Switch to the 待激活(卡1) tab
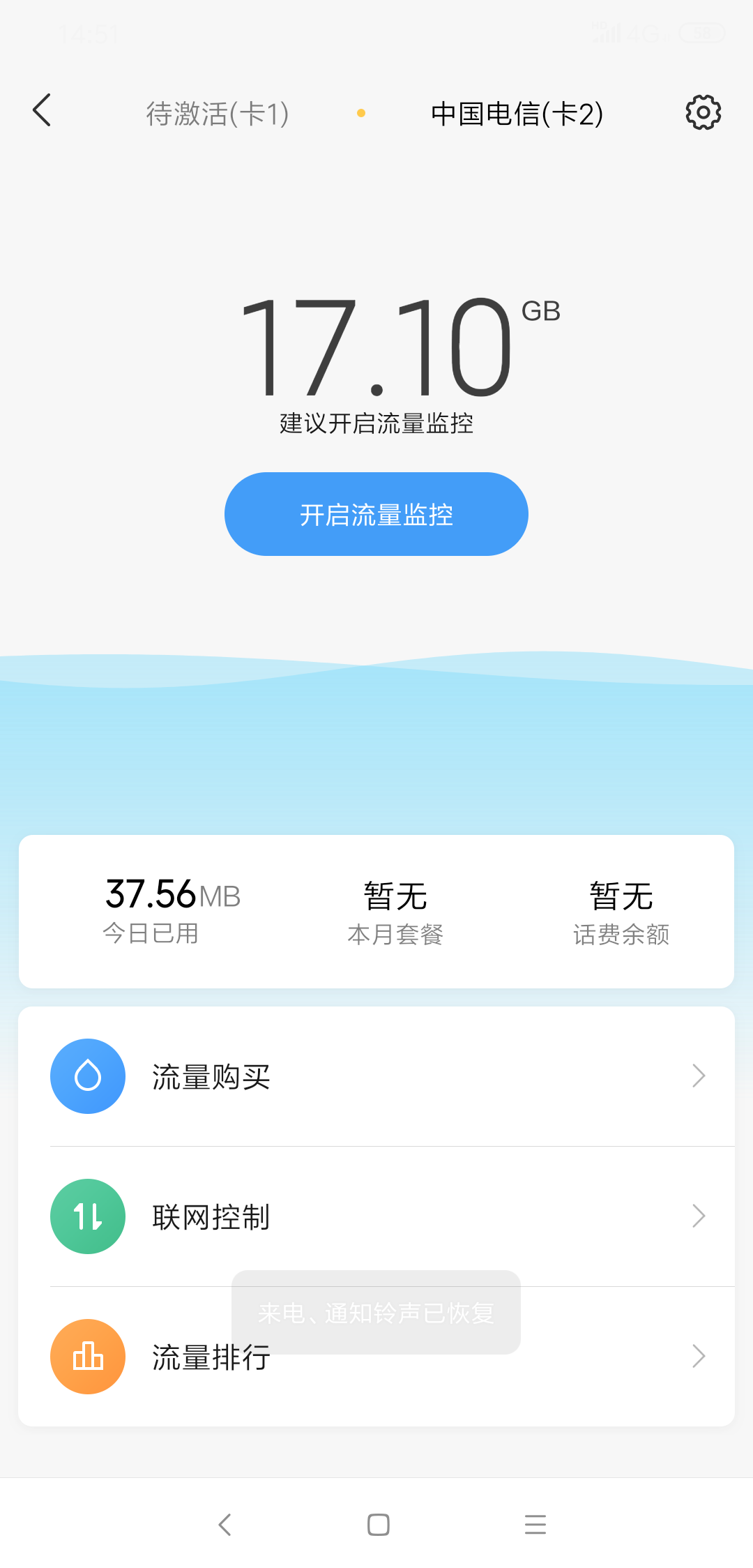The height and width of the screenshot is (1568, 753). click(x=217, y=114)
